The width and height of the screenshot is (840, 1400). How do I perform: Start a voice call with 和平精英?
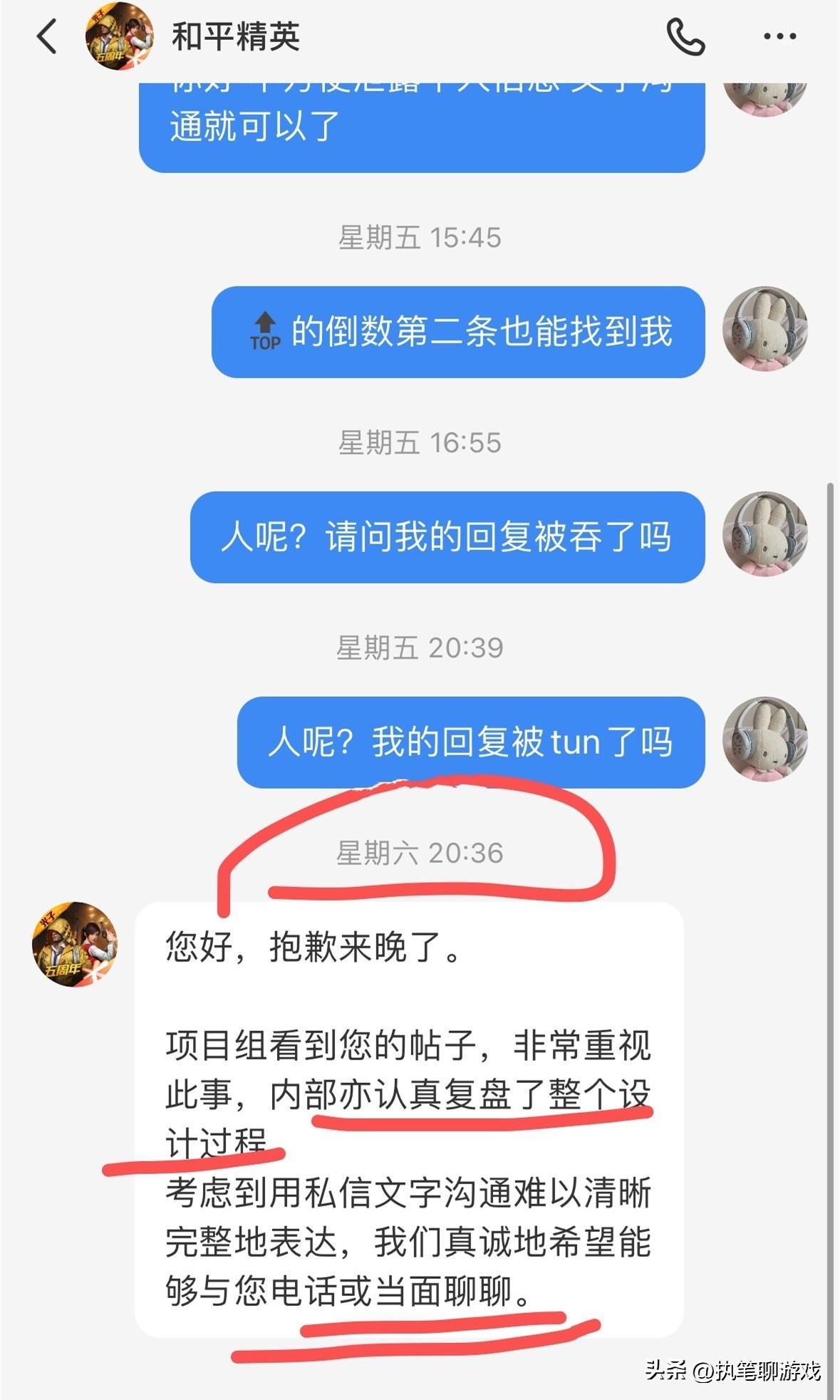click(x=685, y=36)
